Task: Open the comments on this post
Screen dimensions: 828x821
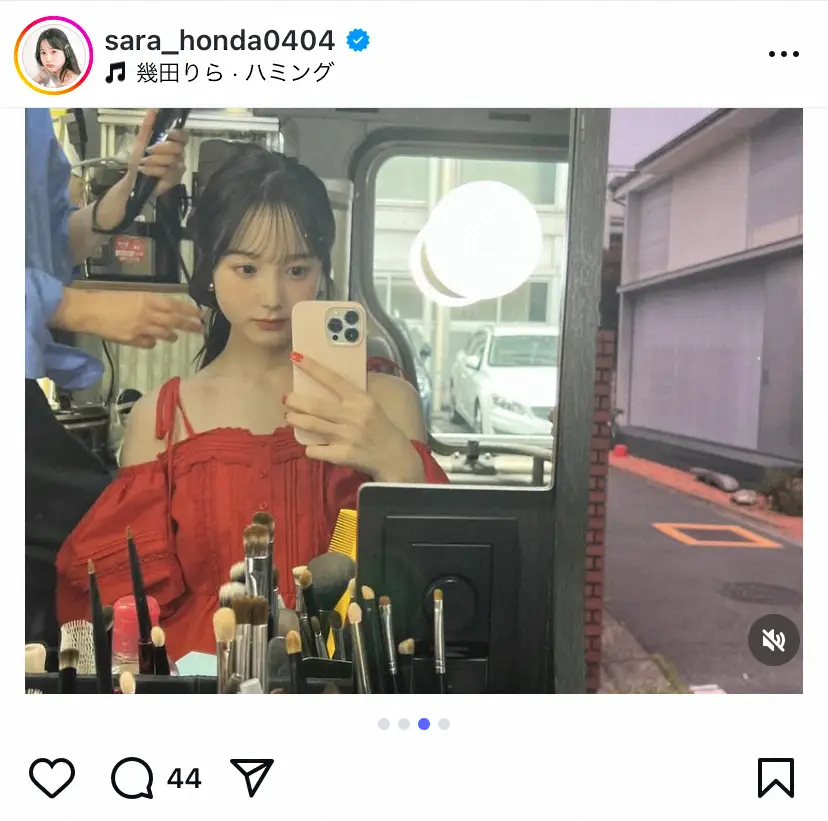Action: tap(133, 777)
